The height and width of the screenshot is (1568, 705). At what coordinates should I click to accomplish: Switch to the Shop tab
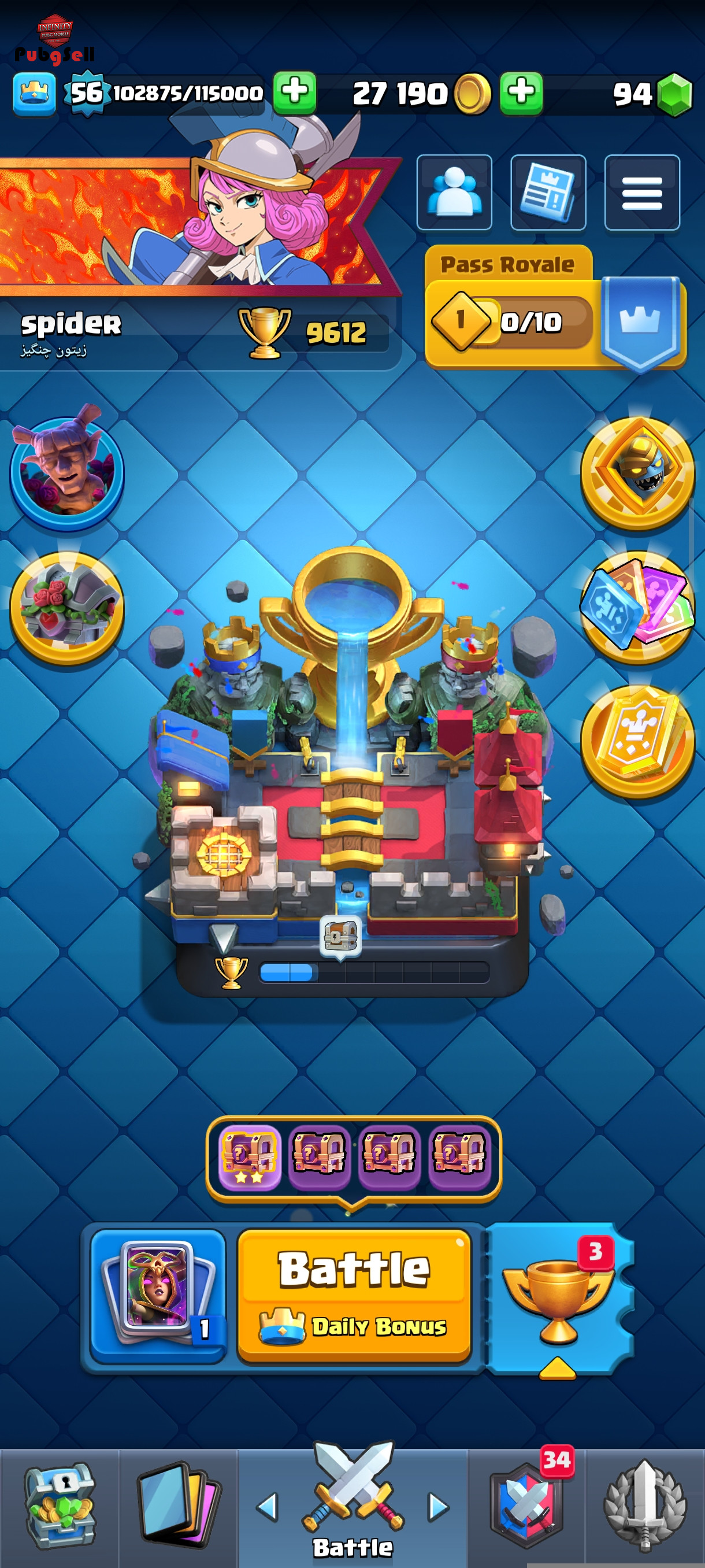tap(59, 1505)
